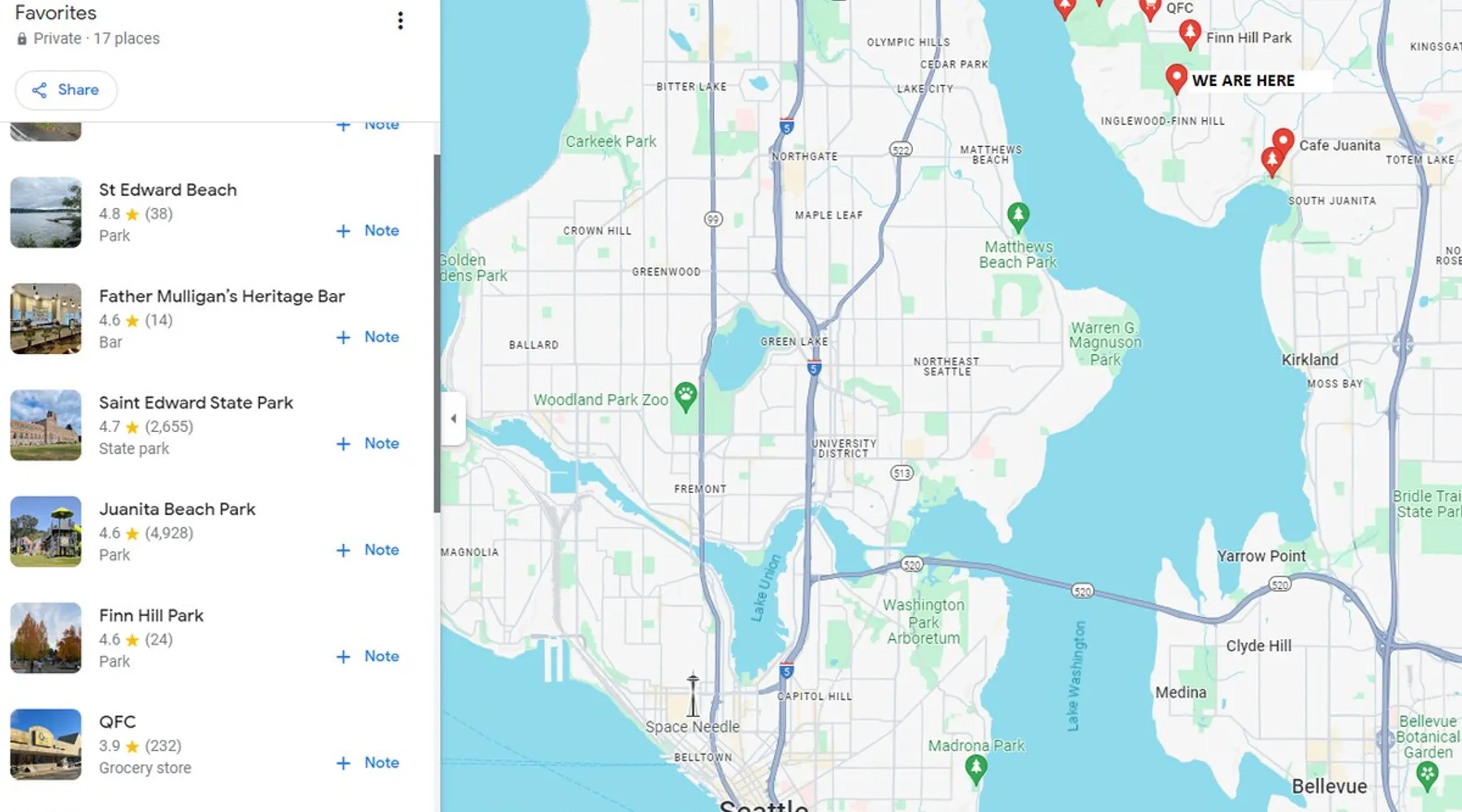Viewport: 1462px width, 812px height.
Task: Add a note to Juanita Beach Park
Action: 368,550
